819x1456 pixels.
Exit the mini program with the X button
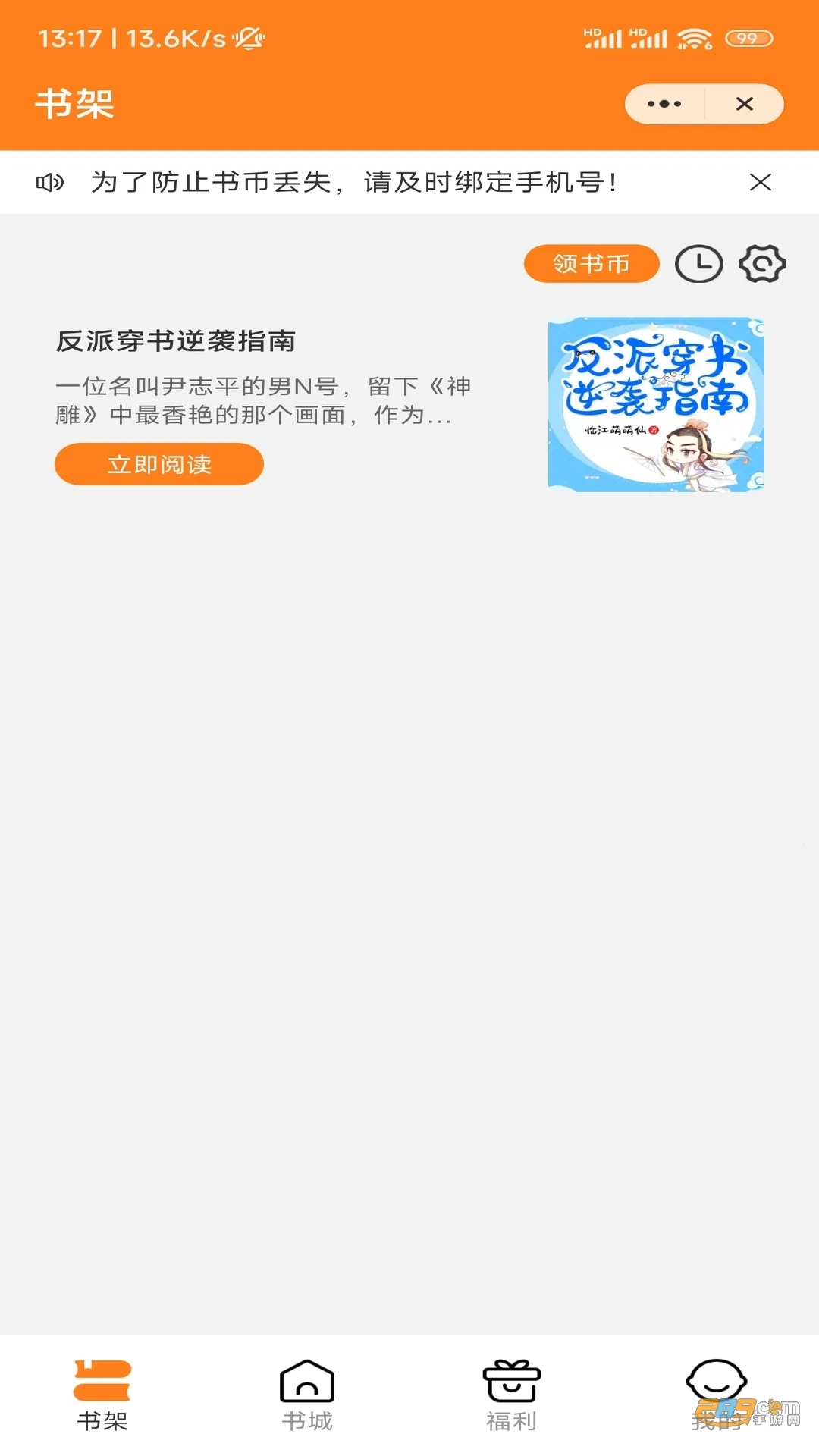click(x=744, y=104)
